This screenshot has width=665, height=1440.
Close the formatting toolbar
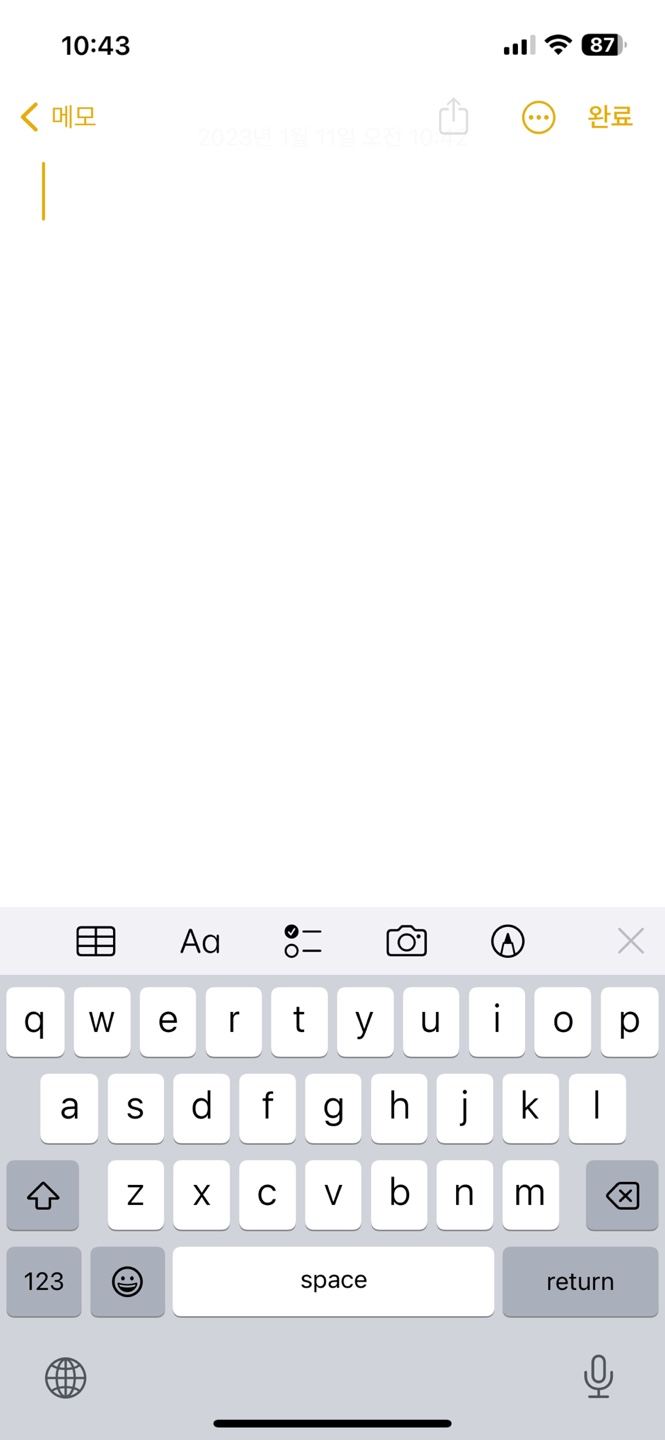pyautogui.click(x=630, y=941)
